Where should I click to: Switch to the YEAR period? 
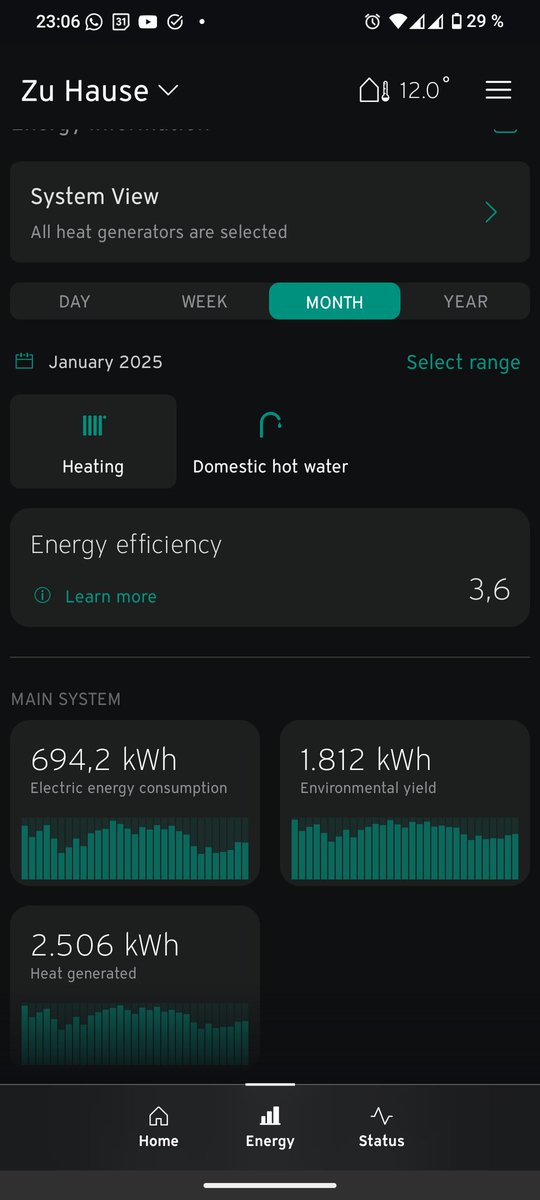pos(465,301)
